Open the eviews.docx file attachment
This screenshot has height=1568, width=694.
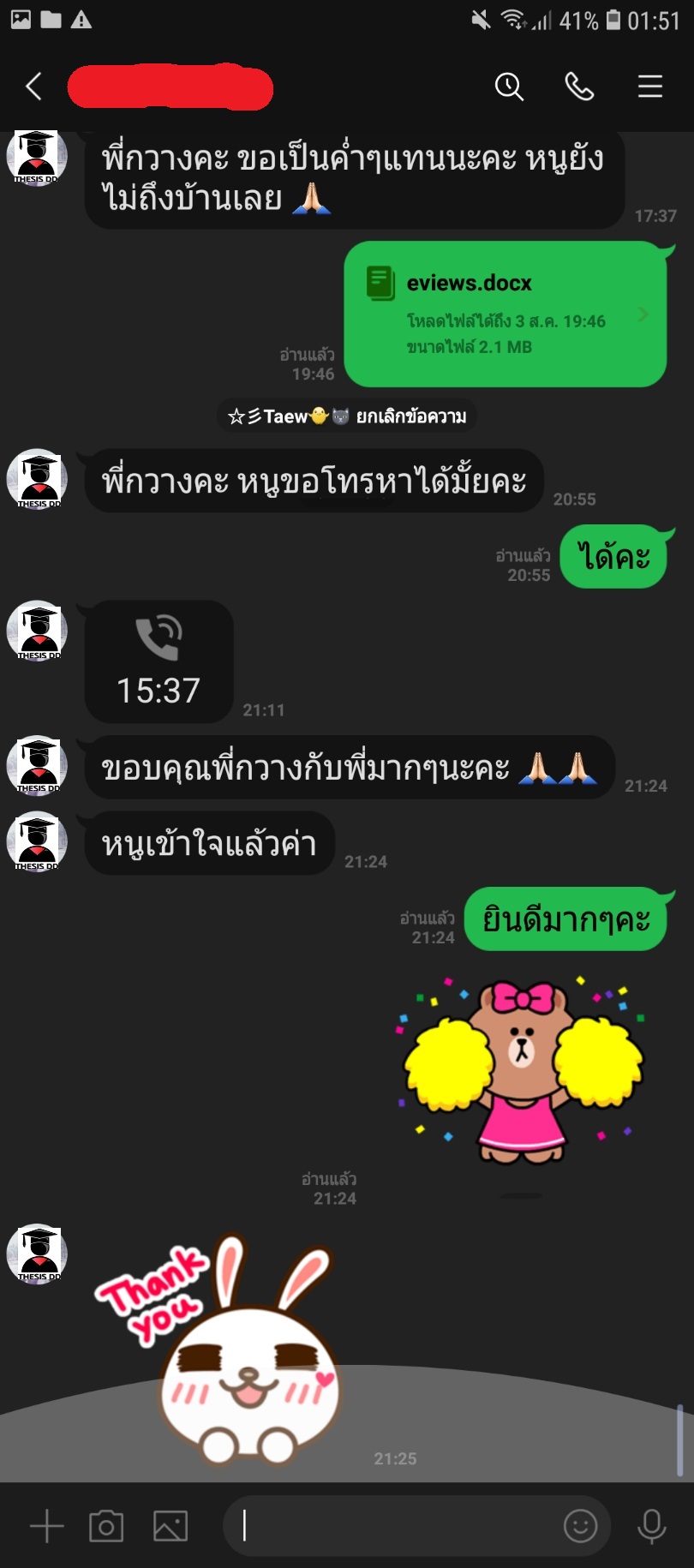(x=506, y=314)
